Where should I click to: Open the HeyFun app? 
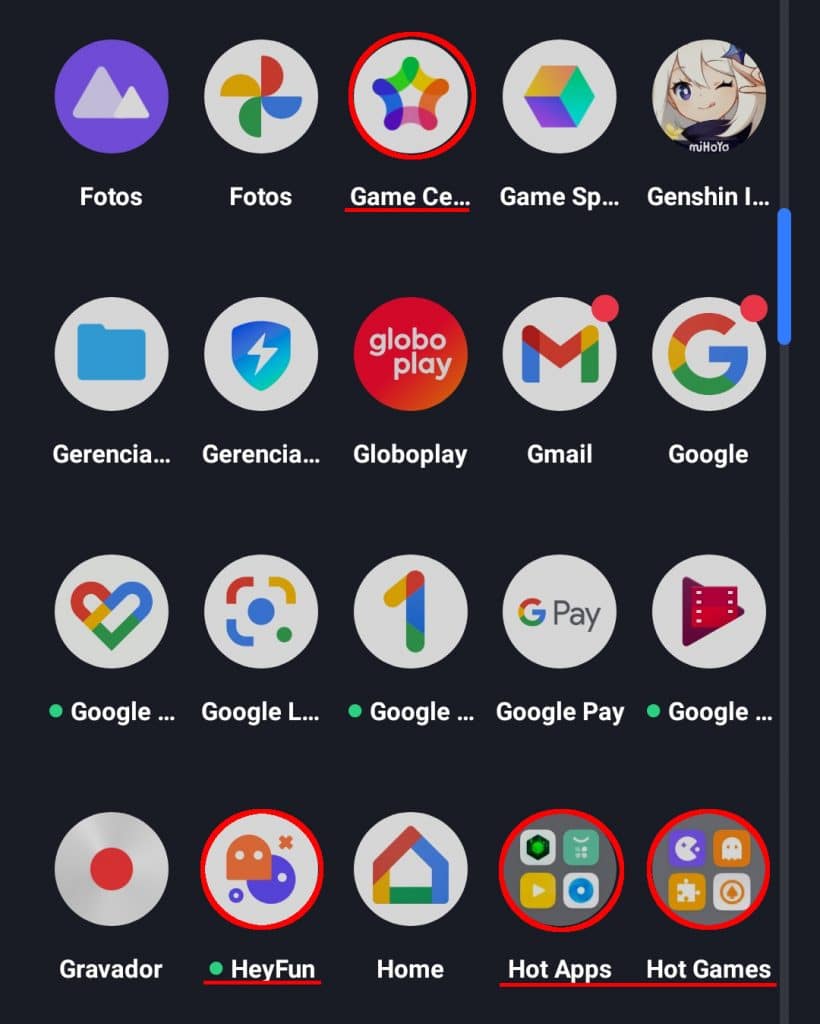pyautogui.click(x=261, y=868)
